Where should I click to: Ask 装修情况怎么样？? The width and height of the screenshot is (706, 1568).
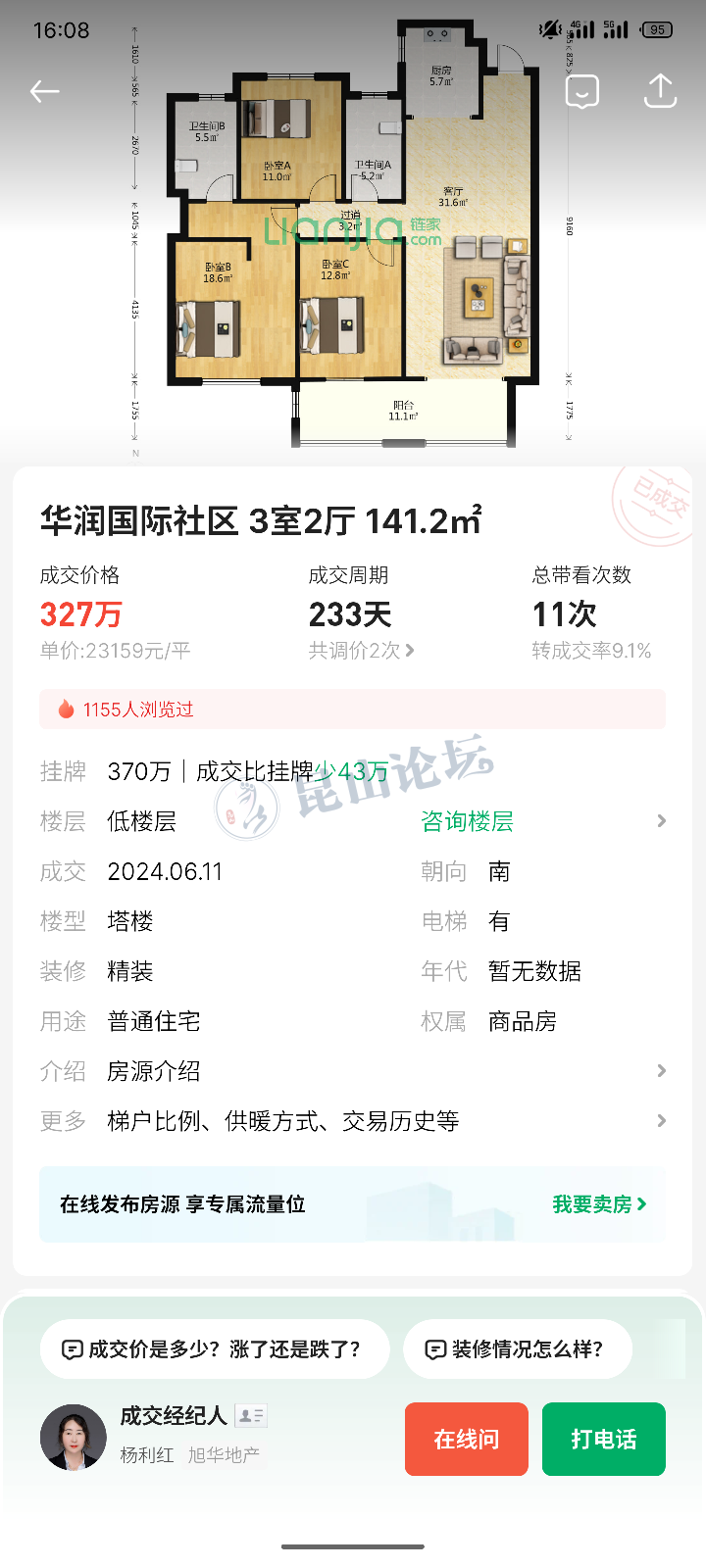pyautogui.click(x=517, y=1349)
